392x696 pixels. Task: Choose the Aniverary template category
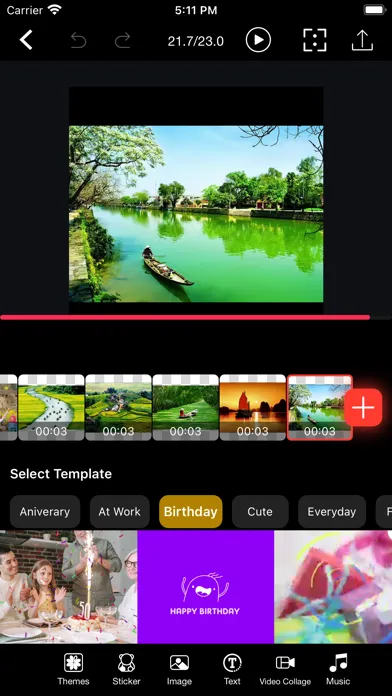45,511
